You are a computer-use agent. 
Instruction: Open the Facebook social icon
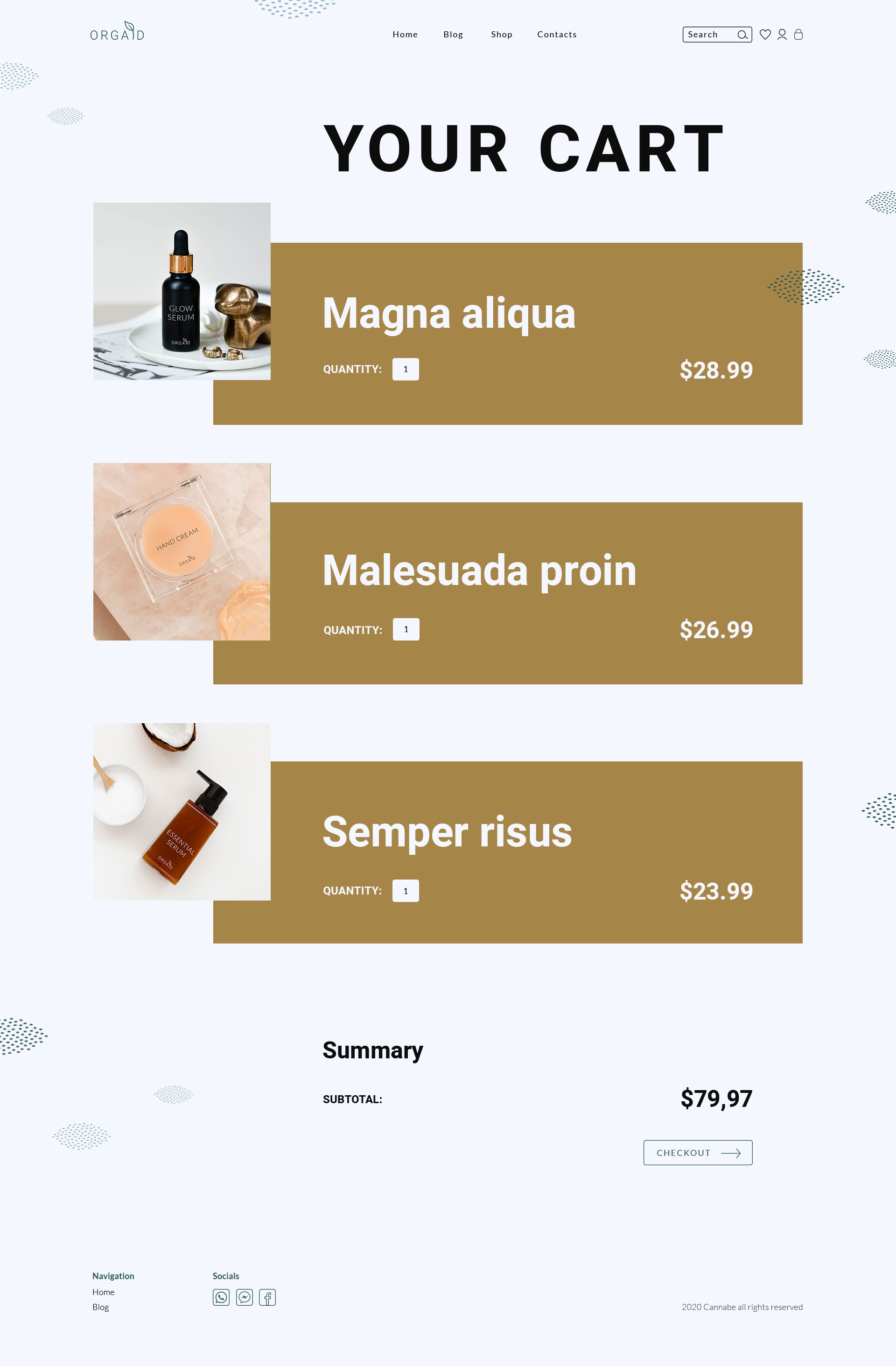point(267,1297)
